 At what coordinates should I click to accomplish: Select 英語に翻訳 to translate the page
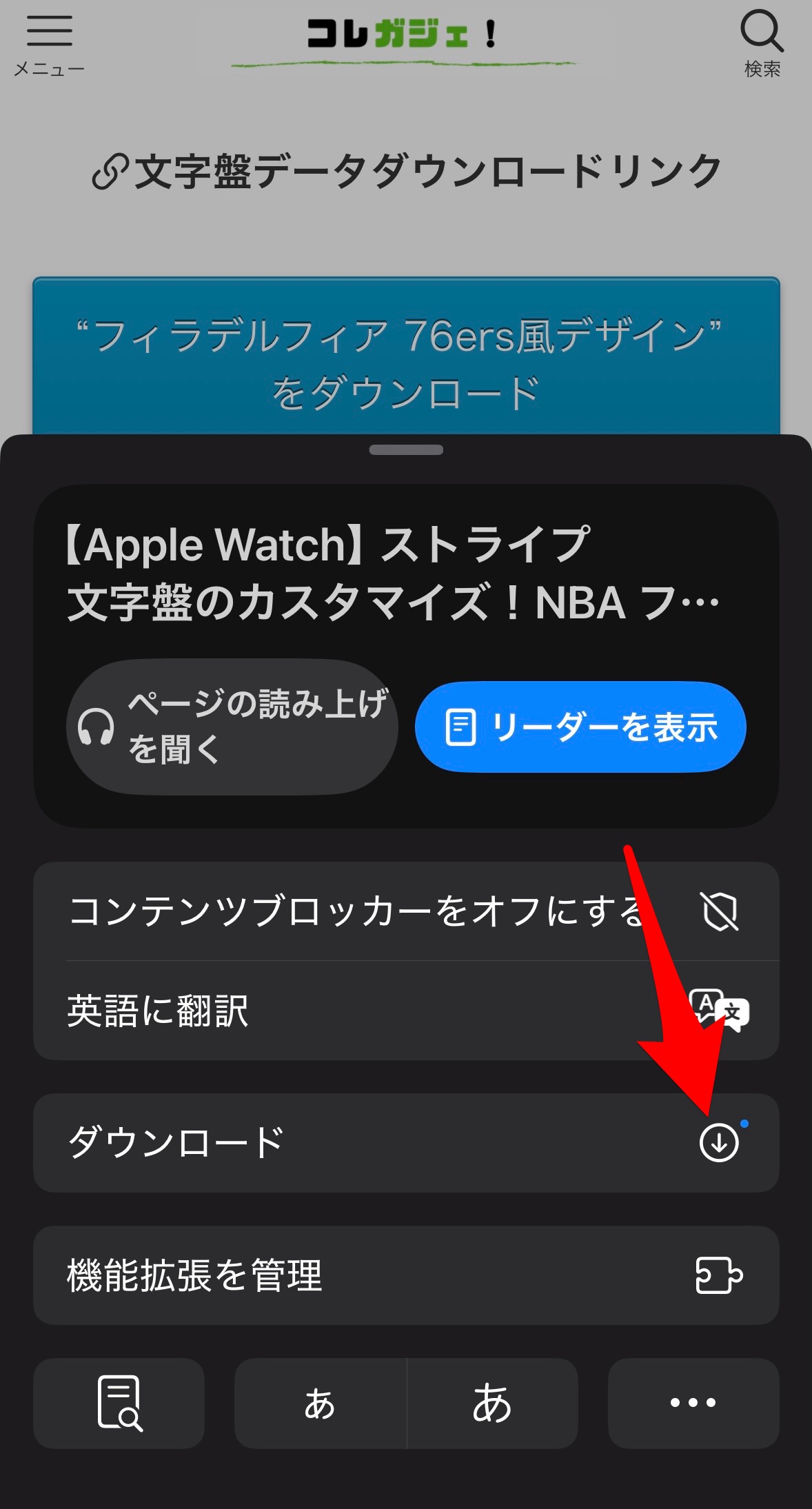[406, 1011]
